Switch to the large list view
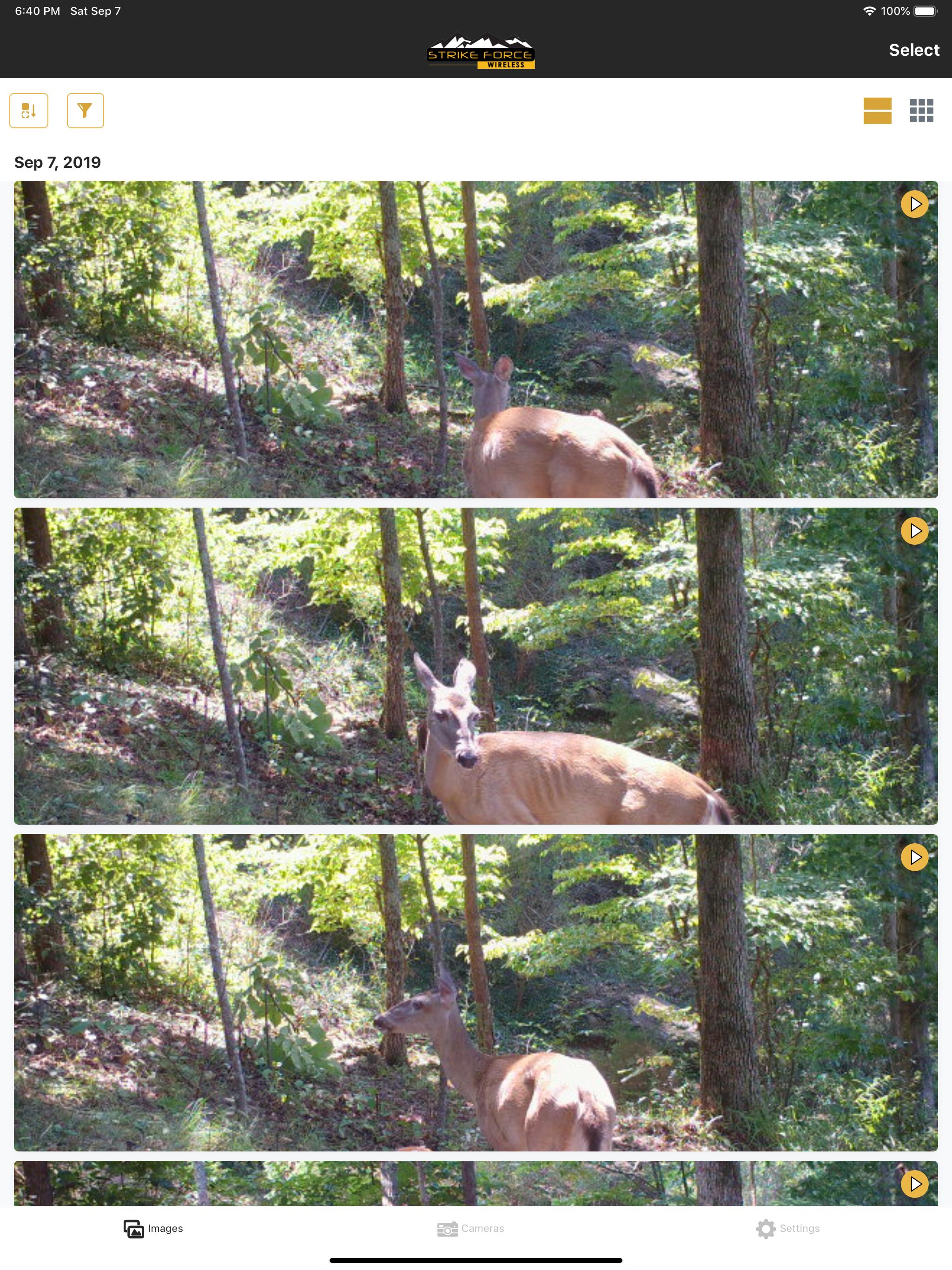The width and height of the screenshot is (952, 1270). click(877, 110)
